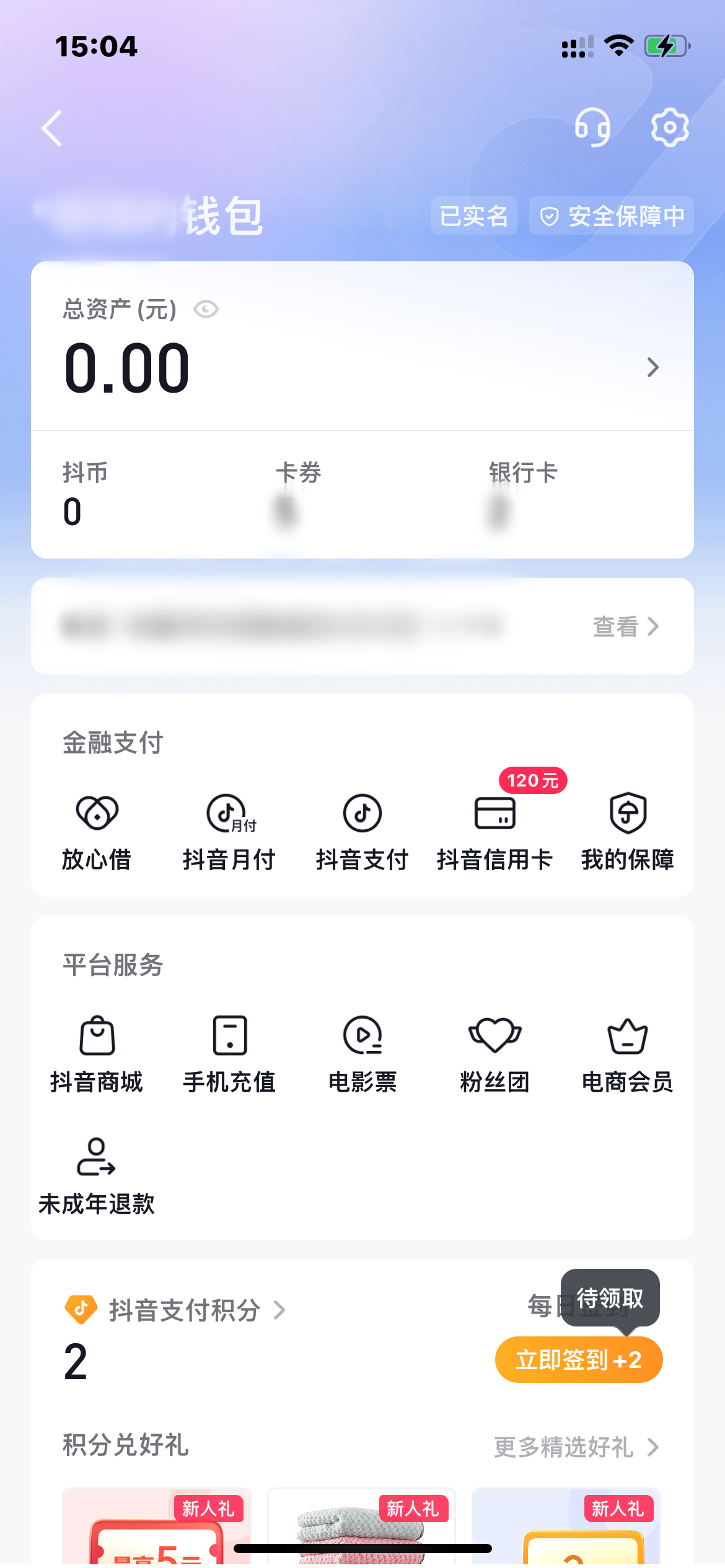The image size is (725, 1568).
Task: Tap 立即签到 +2 check-in button
Action: pyautogui.click(x=578, y=1359)
